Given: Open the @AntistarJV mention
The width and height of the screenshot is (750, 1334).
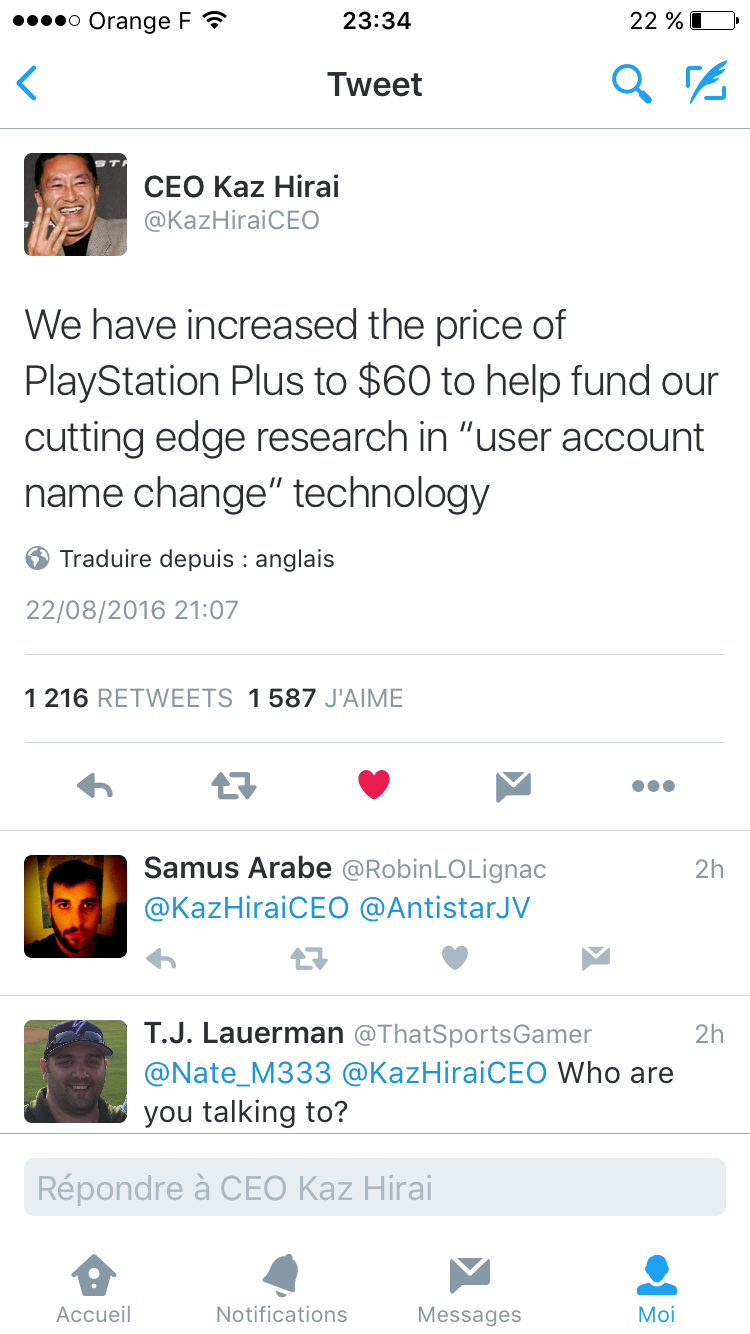Looking at the screenshot, I should click(444, 908).
